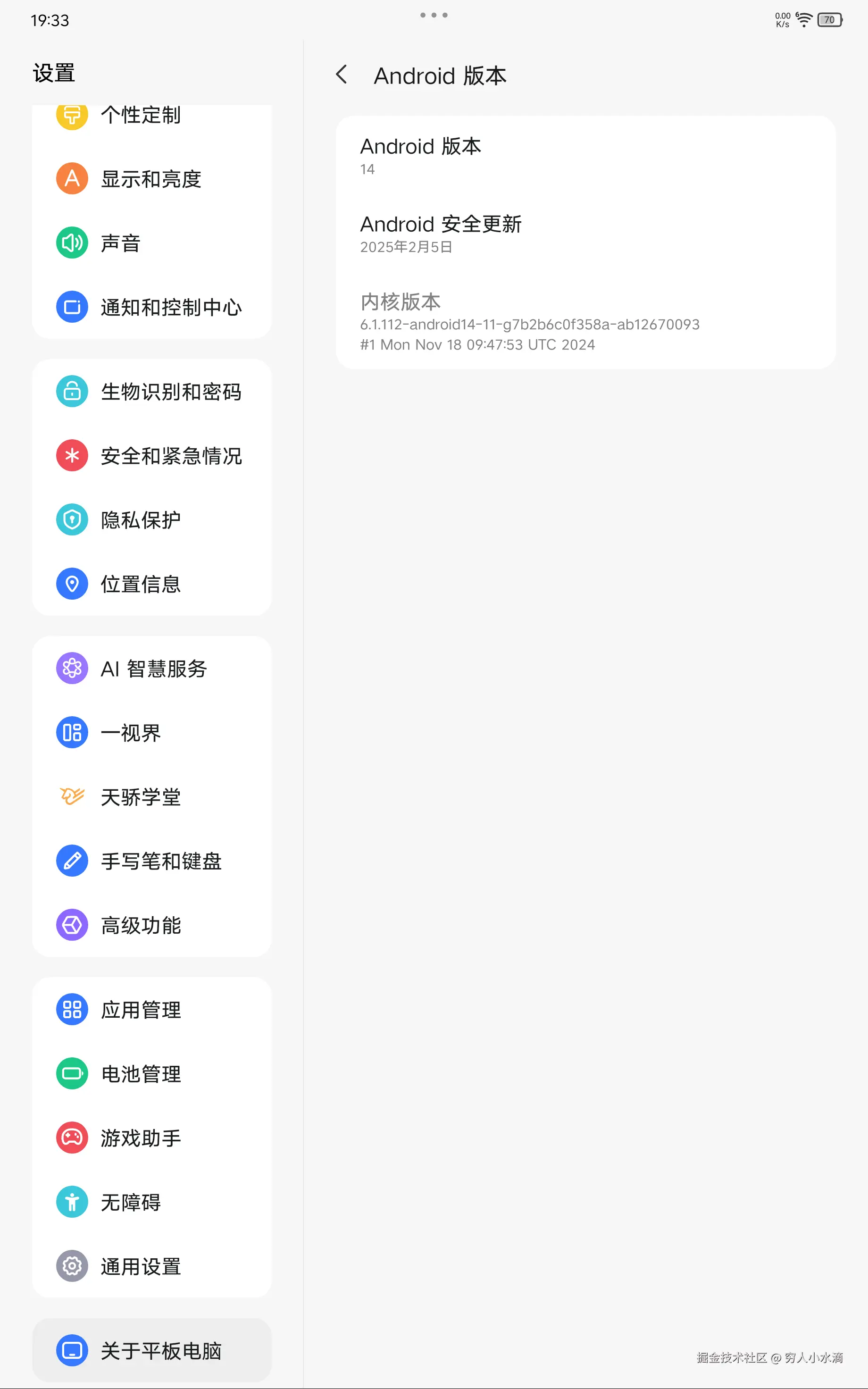
Task: Select the 隐私保护 shield icon
Action: 71,519
